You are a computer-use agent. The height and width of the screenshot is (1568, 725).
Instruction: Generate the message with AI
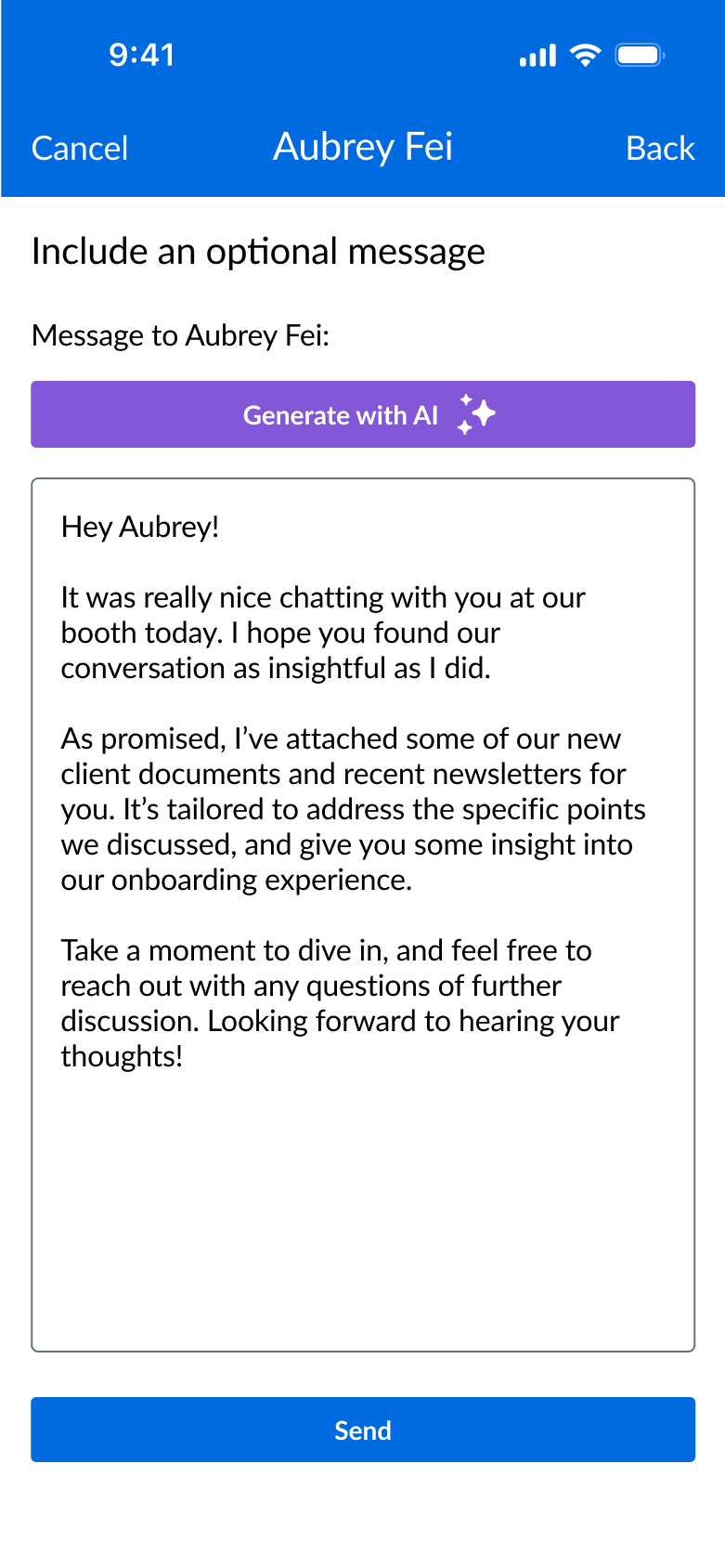coord(363,414)
